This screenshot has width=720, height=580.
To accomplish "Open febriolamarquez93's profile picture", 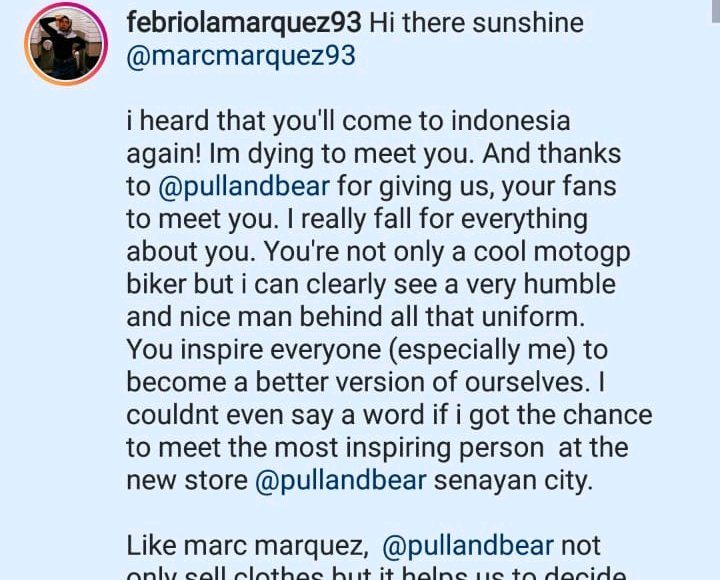I will point(65,42).
